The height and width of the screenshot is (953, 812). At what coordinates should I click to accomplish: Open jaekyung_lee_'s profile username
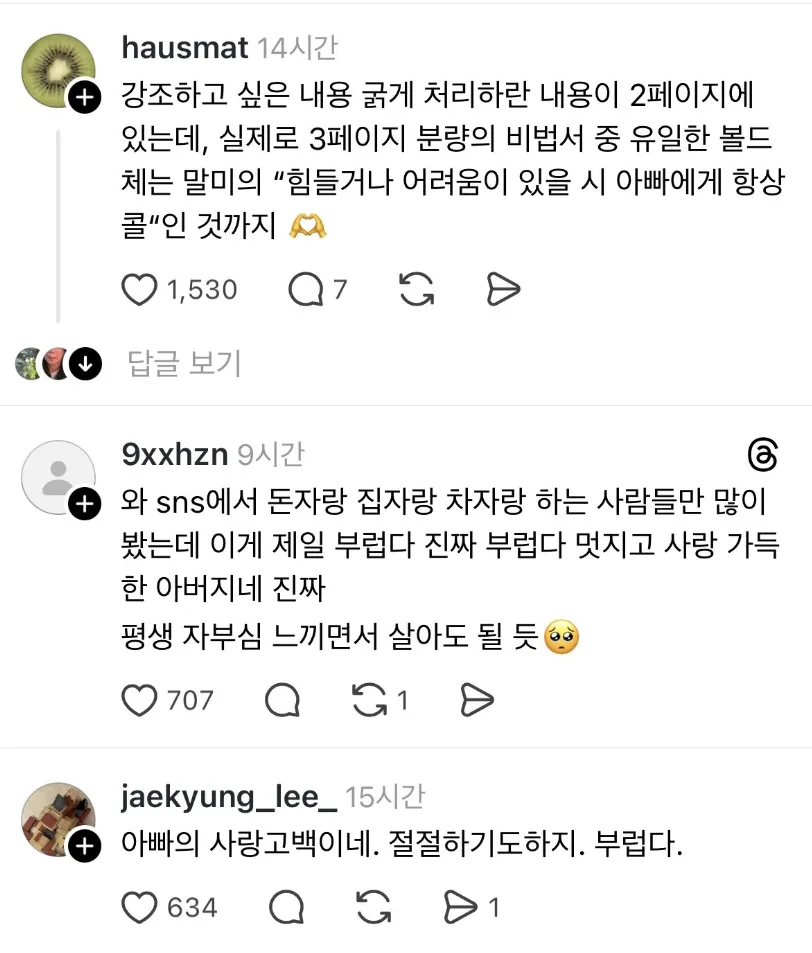228,797
